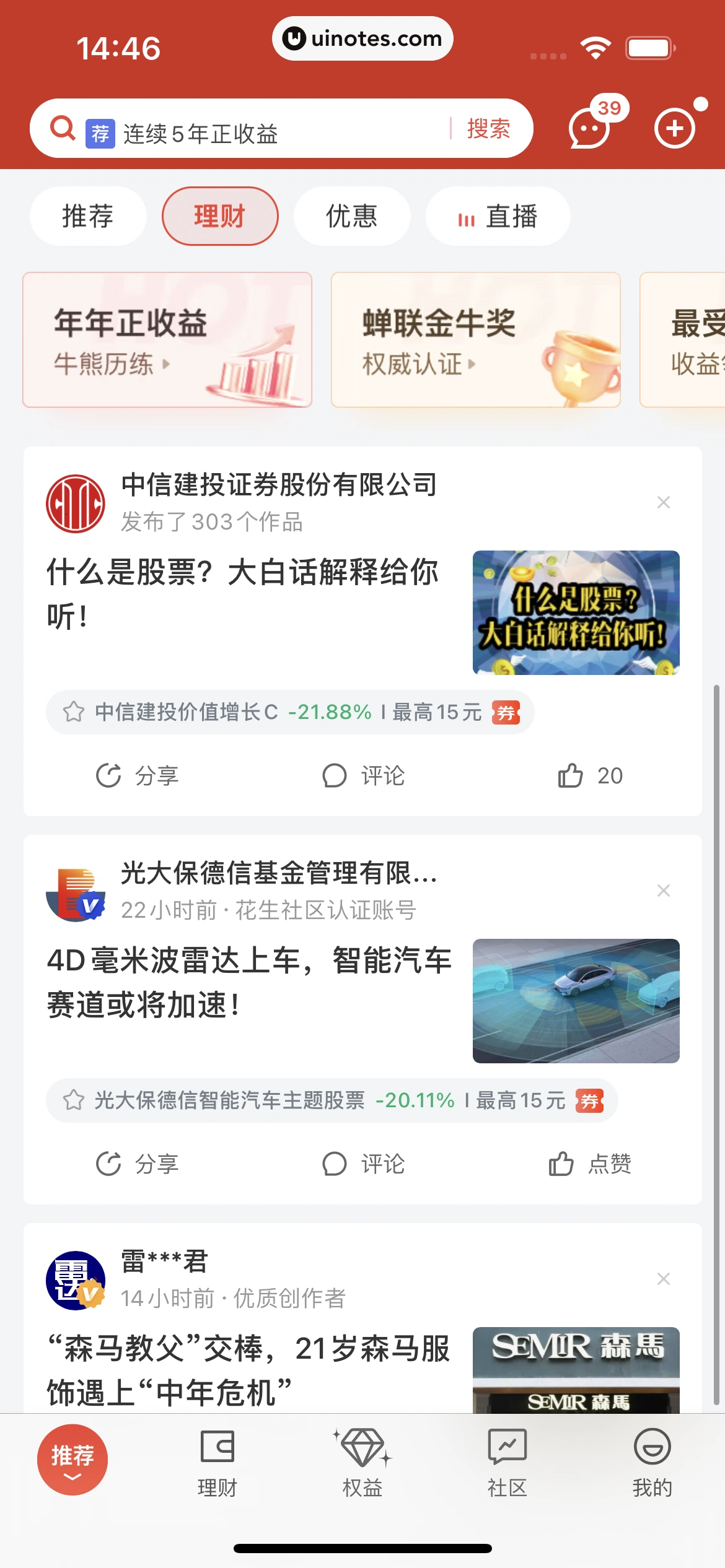Share the 什么是股票 post

pos(138,775)
